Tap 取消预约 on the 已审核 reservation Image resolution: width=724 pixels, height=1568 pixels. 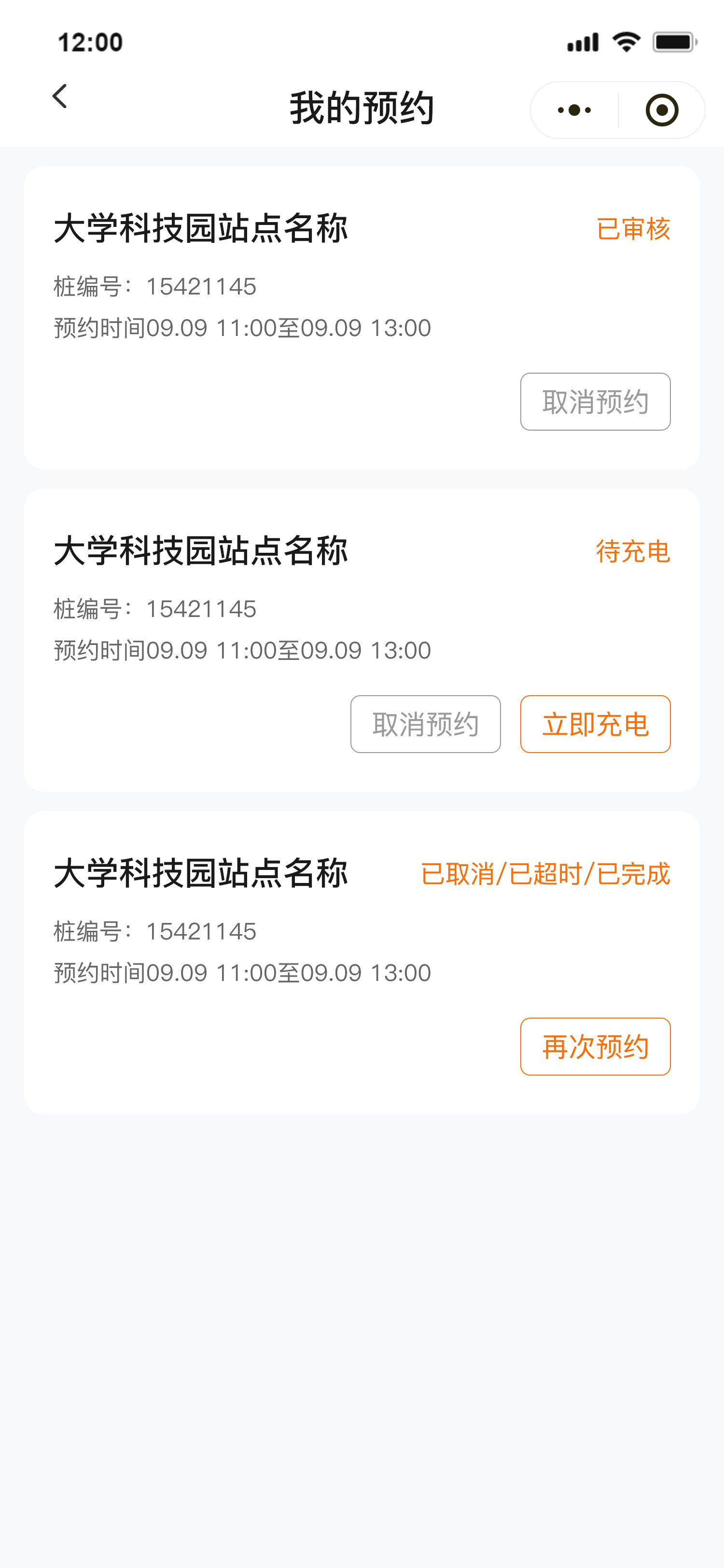point(595,402)
